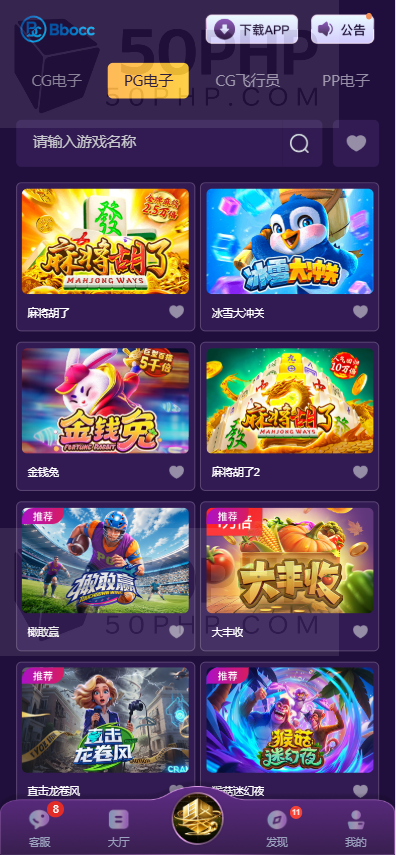
Task: Like the 大丰收 game via heart
Action: 360,631
